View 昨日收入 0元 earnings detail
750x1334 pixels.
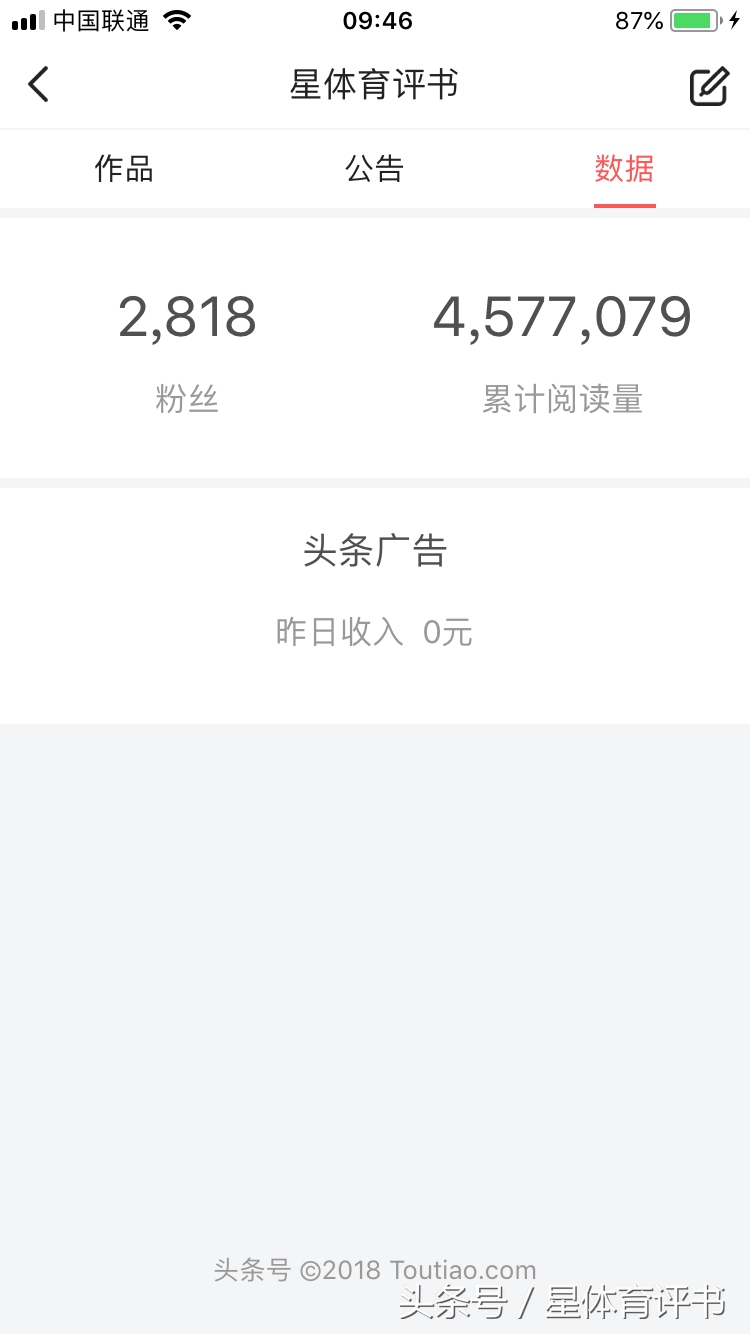[375, 631]
